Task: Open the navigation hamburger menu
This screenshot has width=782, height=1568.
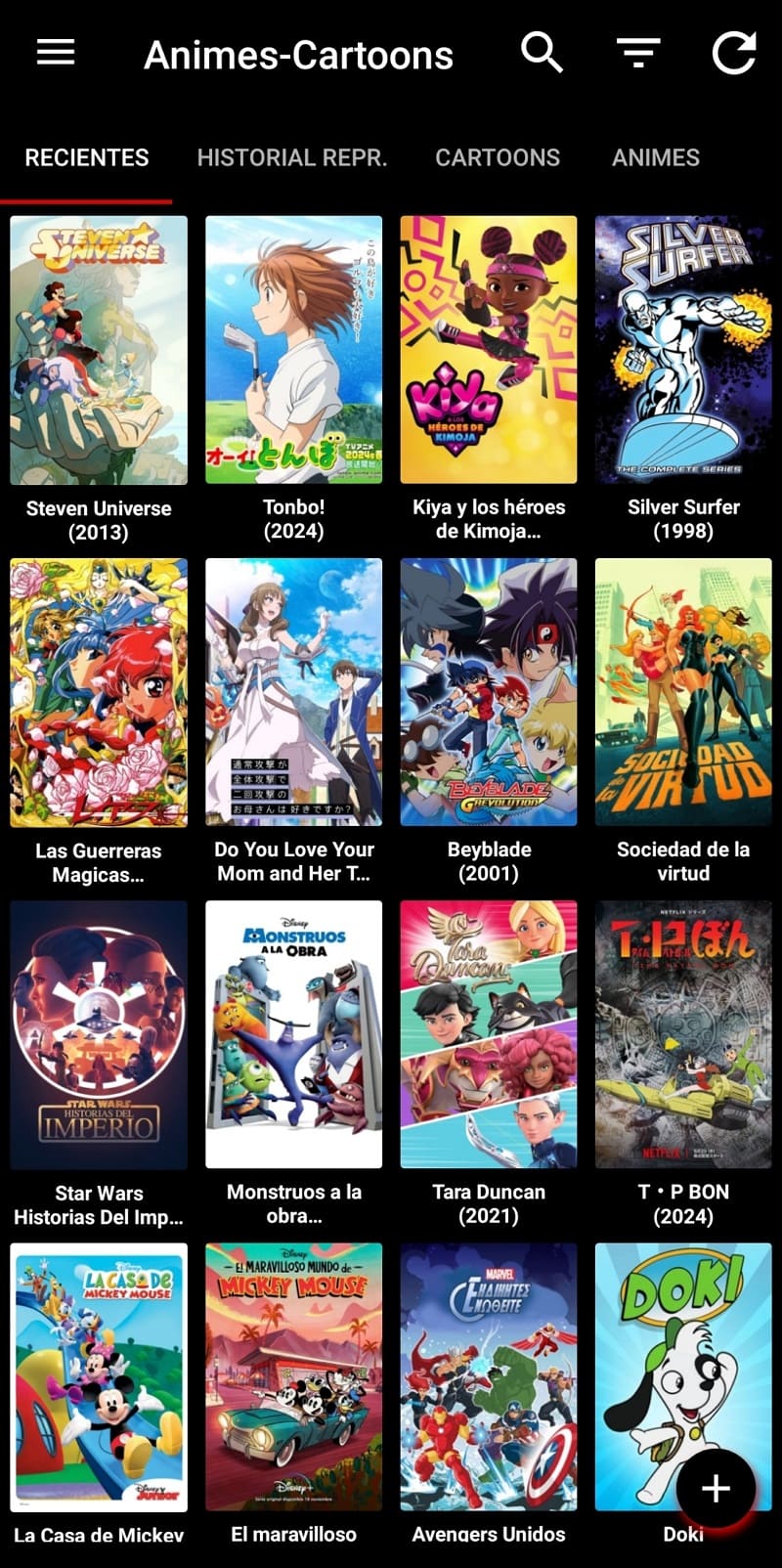Action: (x=55, y=53)
